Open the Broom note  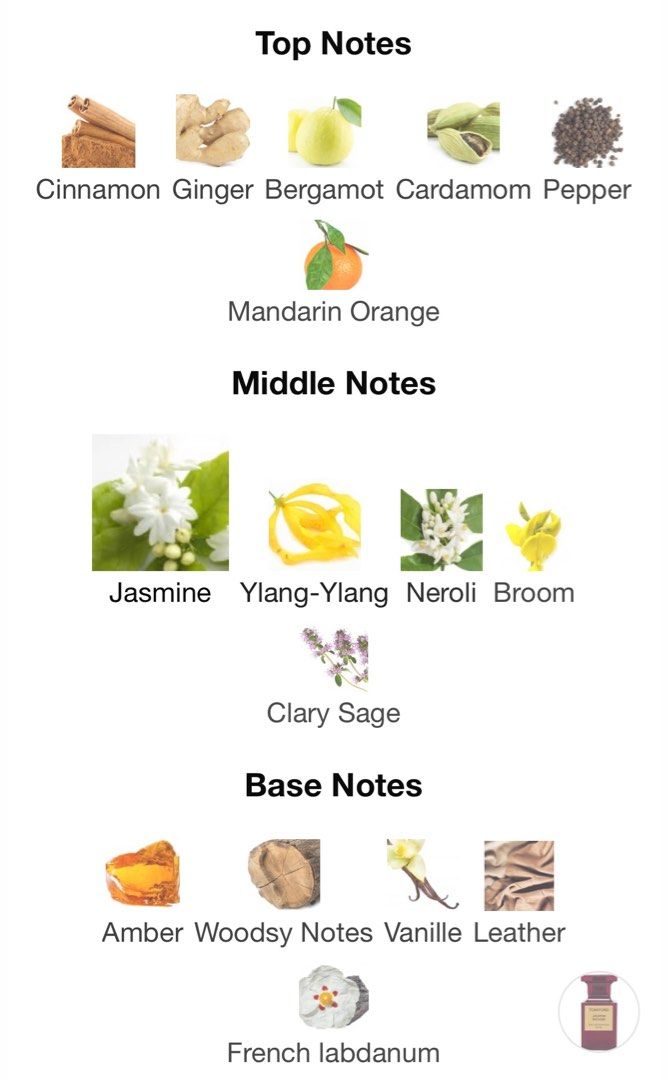pyautogui.click(x=534, y=537)
